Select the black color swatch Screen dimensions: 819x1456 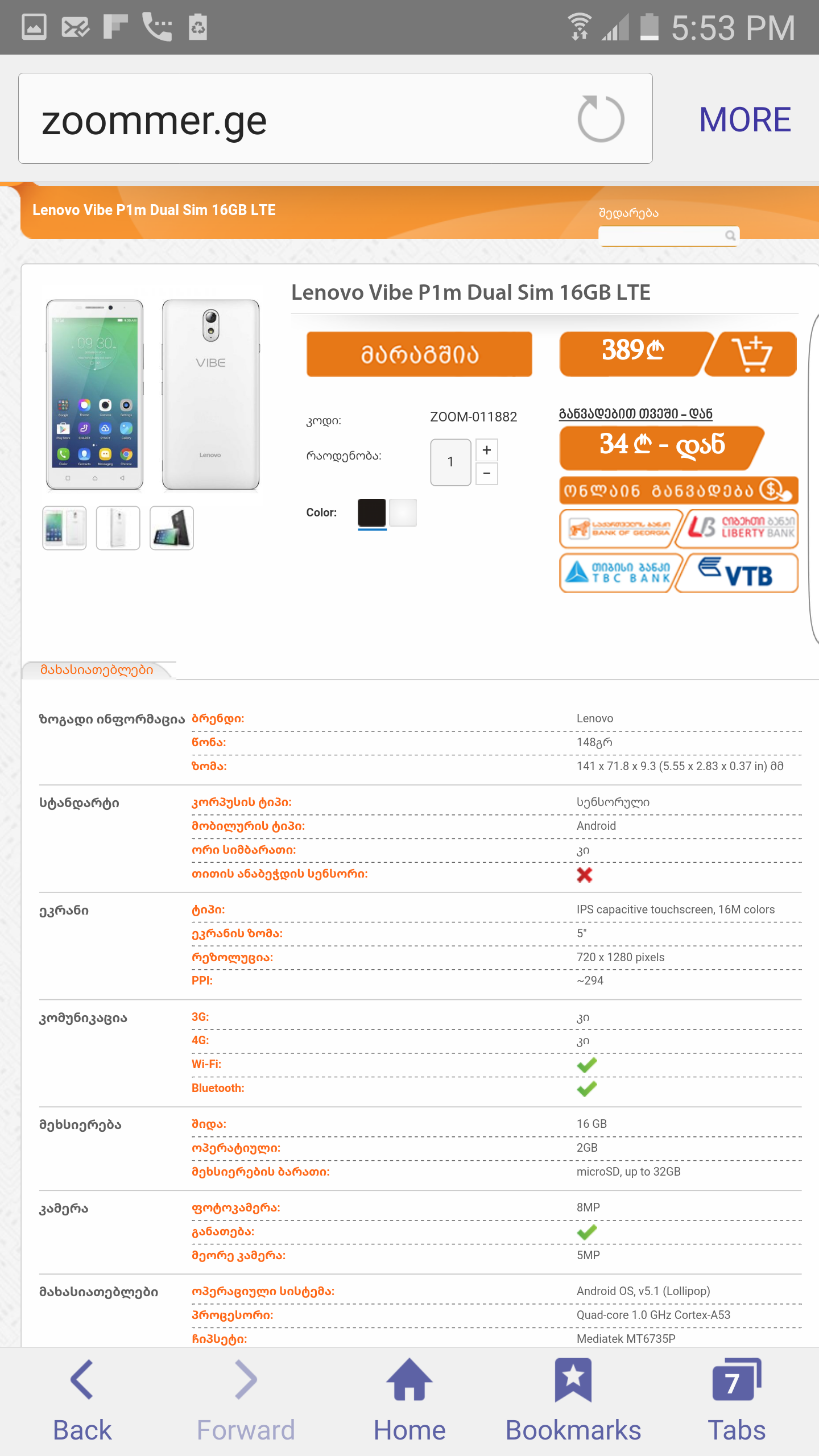(x=371, y=512)
